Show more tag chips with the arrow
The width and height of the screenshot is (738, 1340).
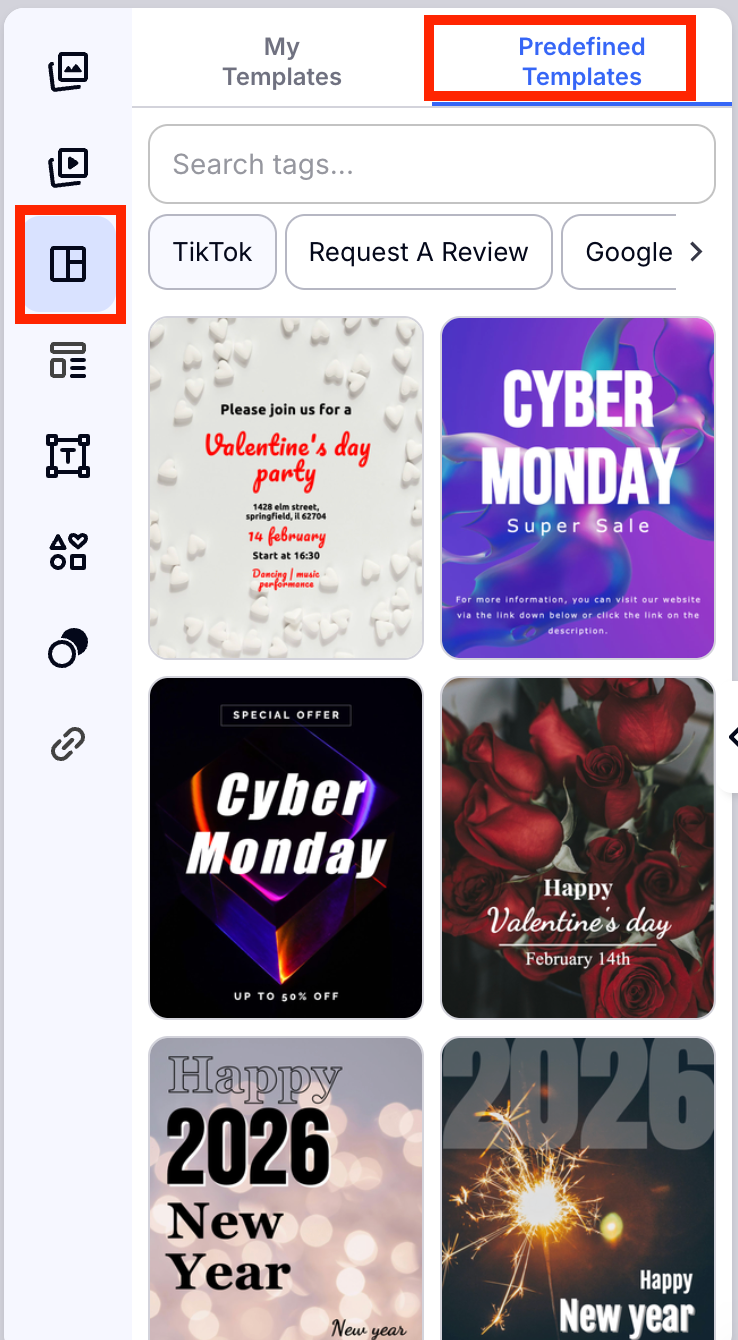(x=697, y=252)
